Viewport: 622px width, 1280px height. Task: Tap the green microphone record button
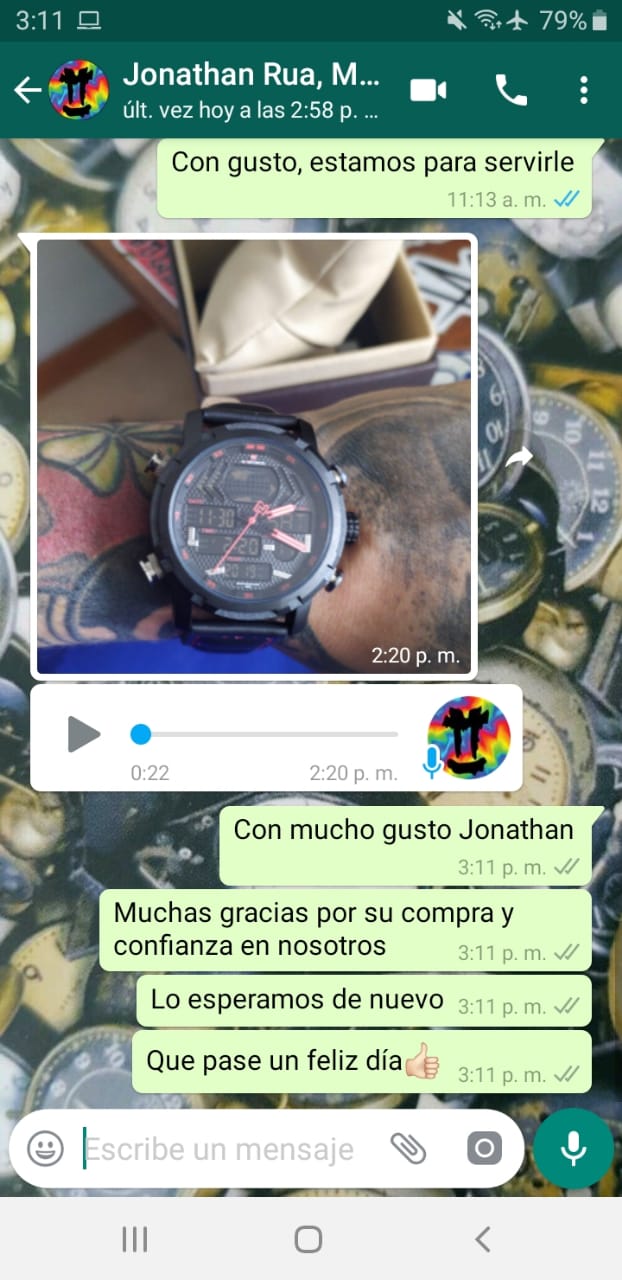[x=573, y=1148]
